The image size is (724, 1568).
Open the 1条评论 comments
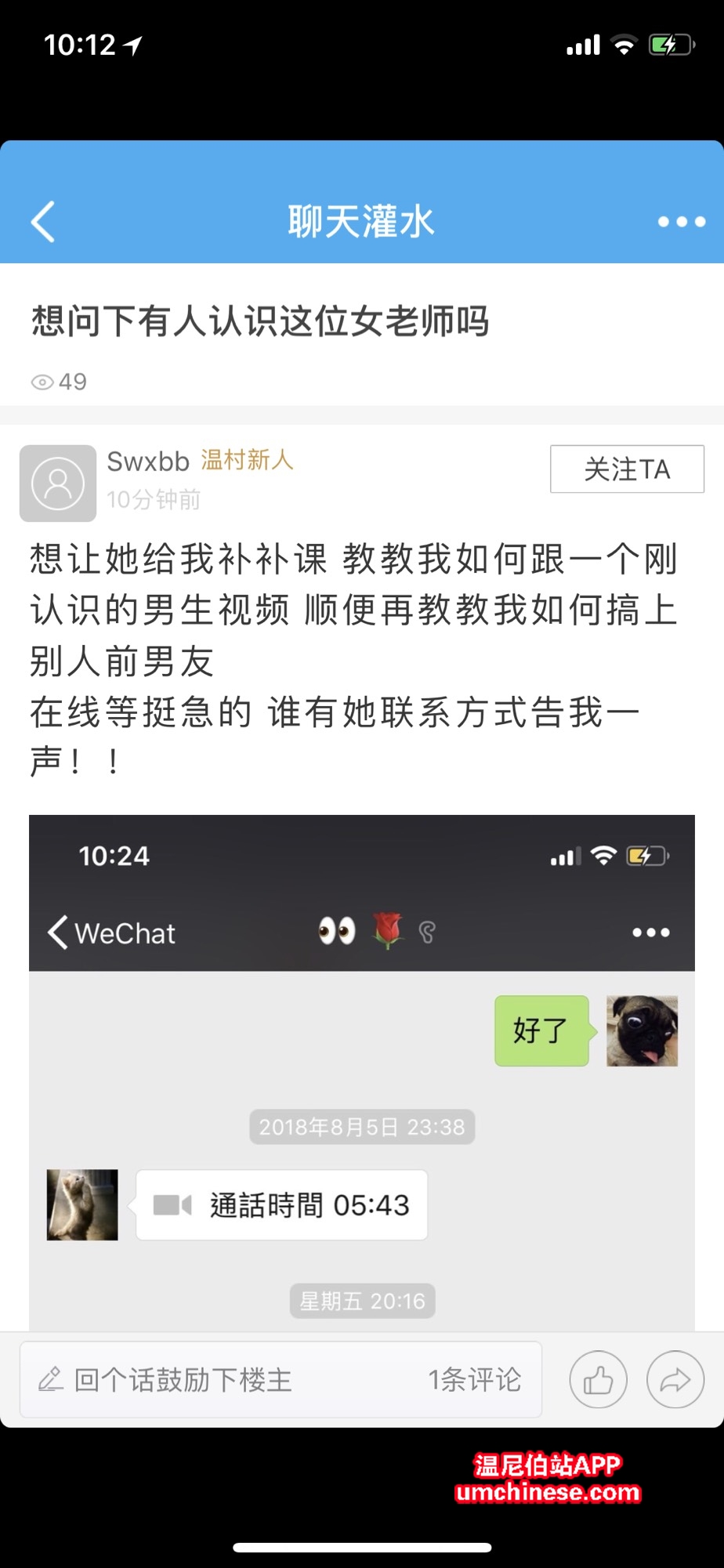click(474, 1379)
